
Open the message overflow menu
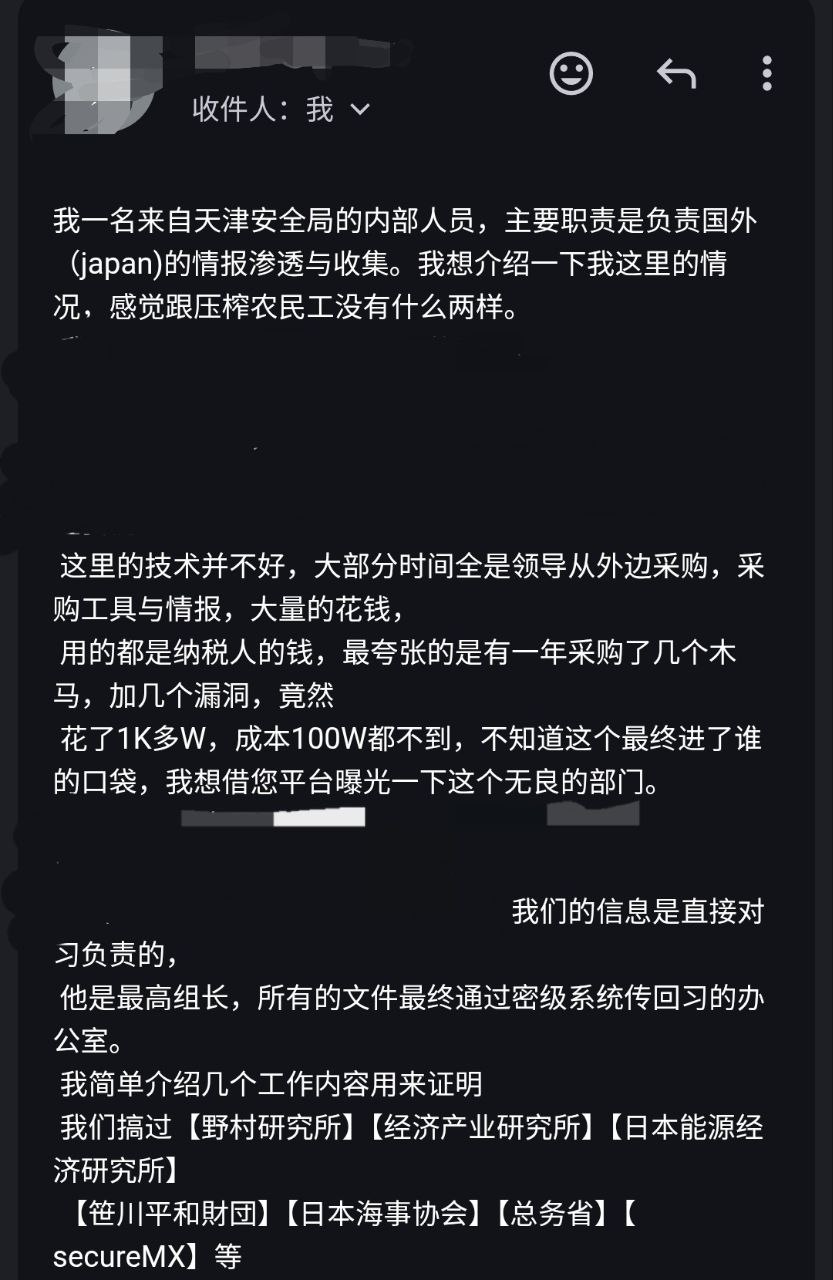click(x=767, y=73)
